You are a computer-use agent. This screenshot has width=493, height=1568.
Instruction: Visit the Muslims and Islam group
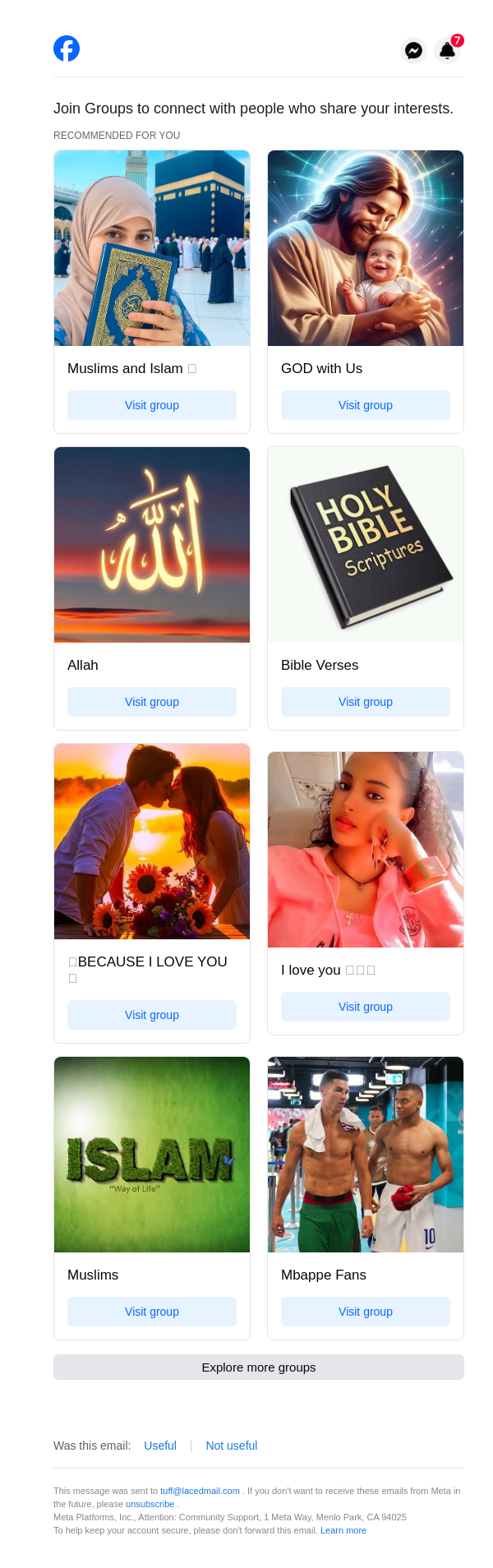pyautogui.click(x=152, y=405)
